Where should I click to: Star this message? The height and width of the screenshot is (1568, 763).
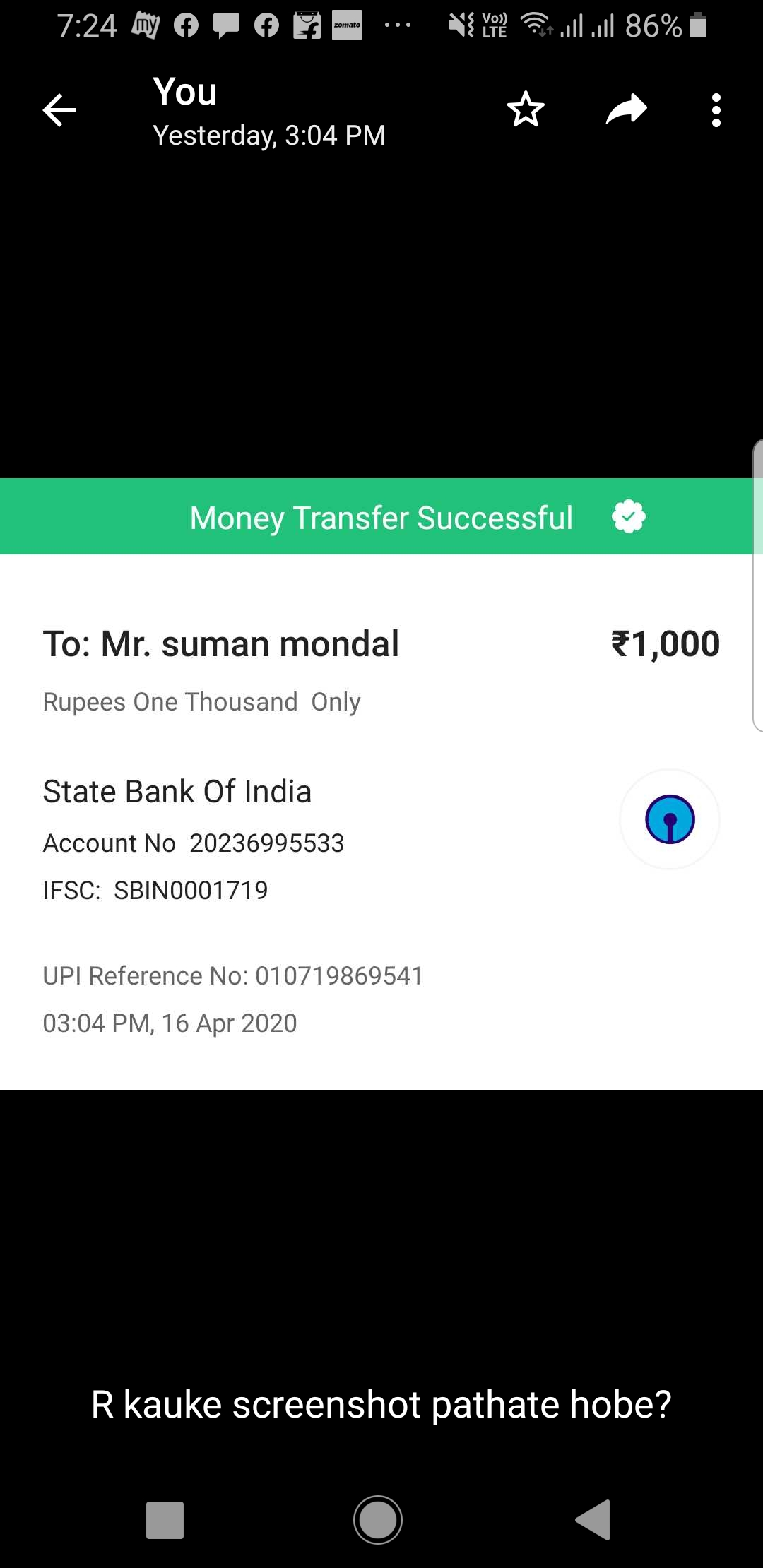click(x=526, y=109)
